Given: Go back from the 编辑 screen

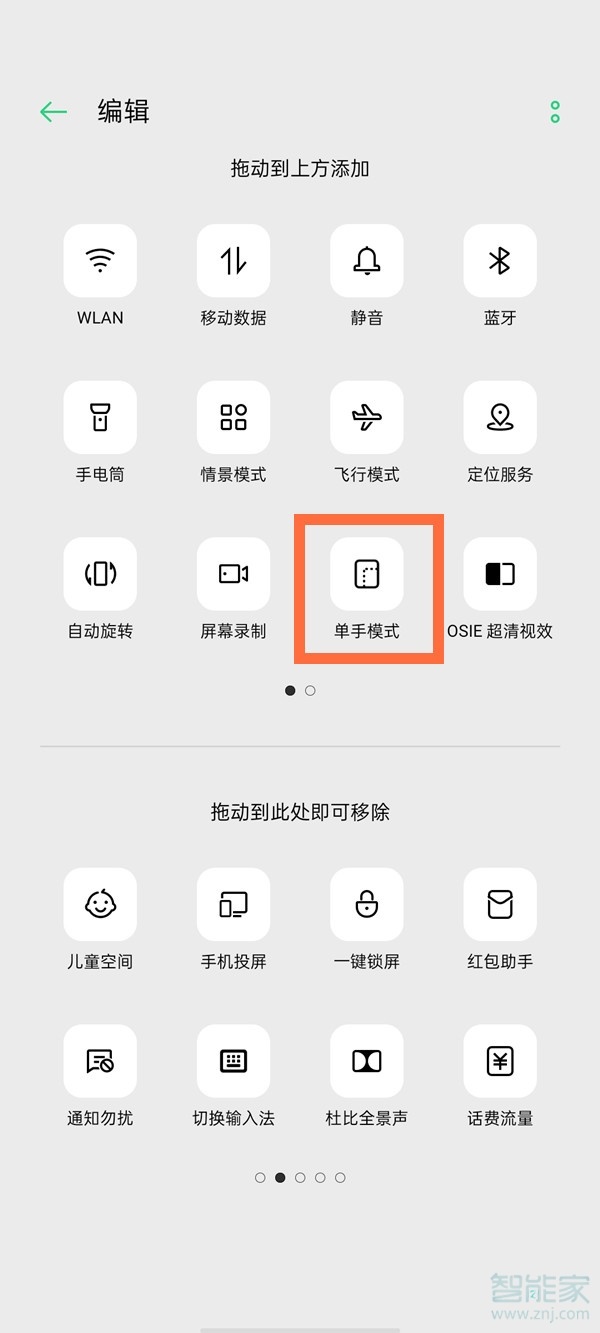Looking at the screenshot, I should [x=53, y=112].
